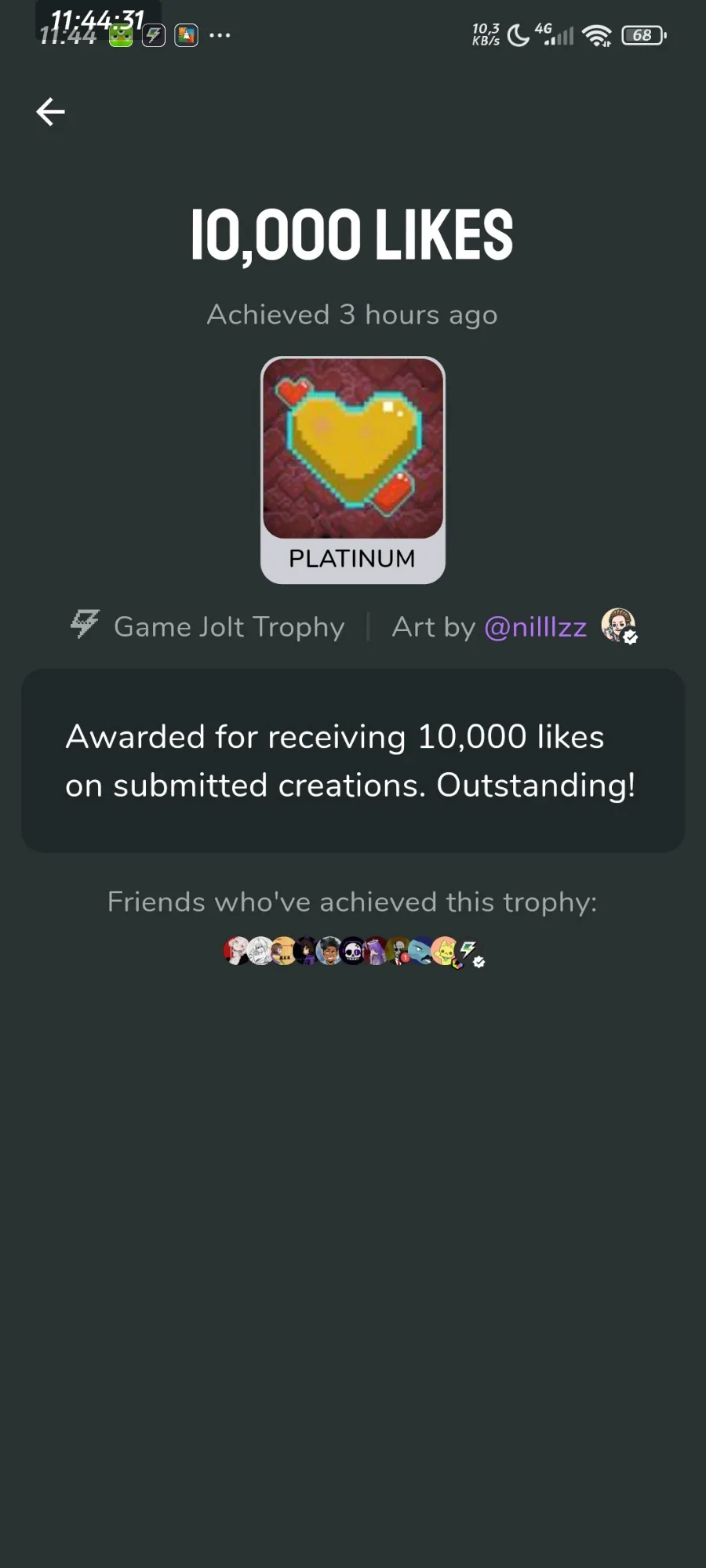706x1568 pixels.
Task: View friends who've achieved this trophy
Action: [x=353, y=951]
